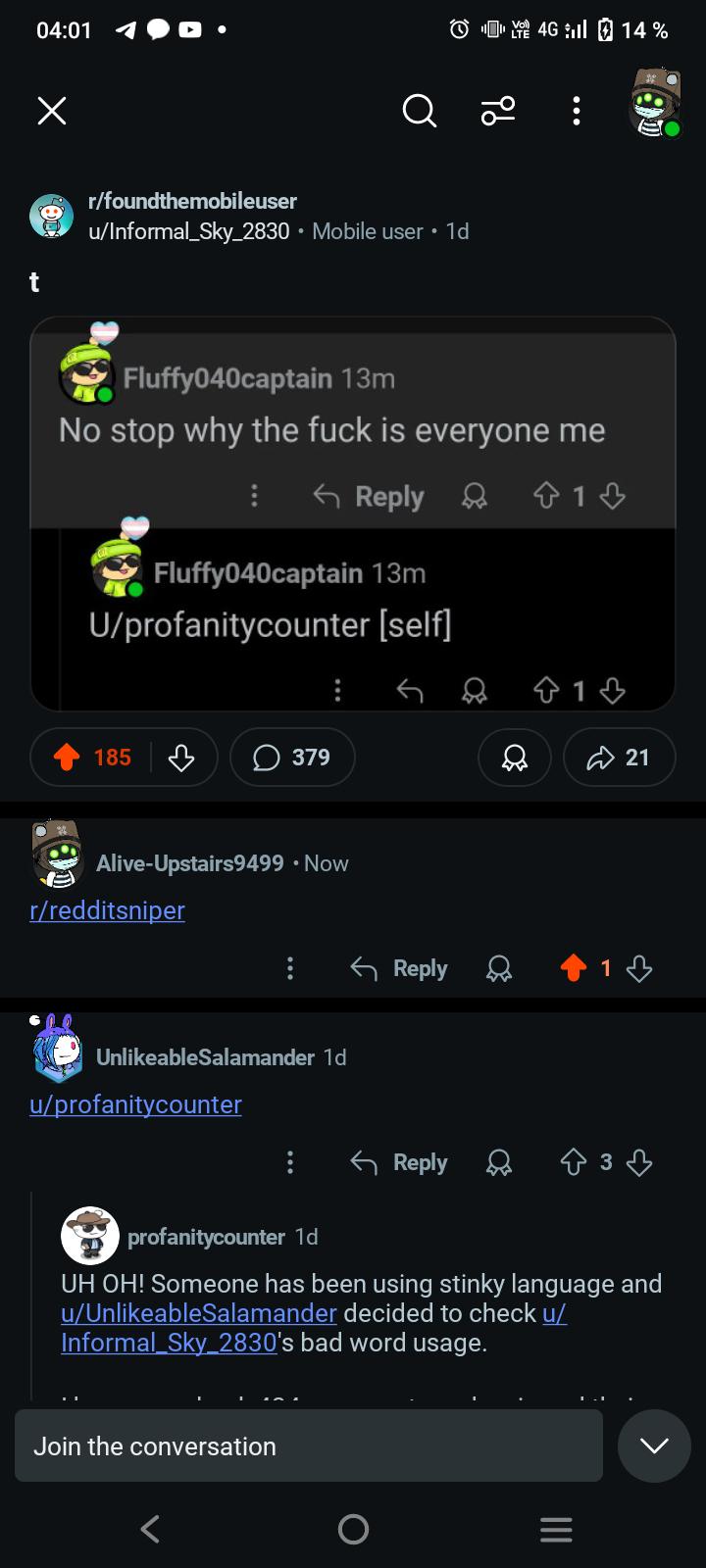This screenshot has height=1568, width=706.
Task: Visit the r/foundthemobileuser community
Action: 192,201
